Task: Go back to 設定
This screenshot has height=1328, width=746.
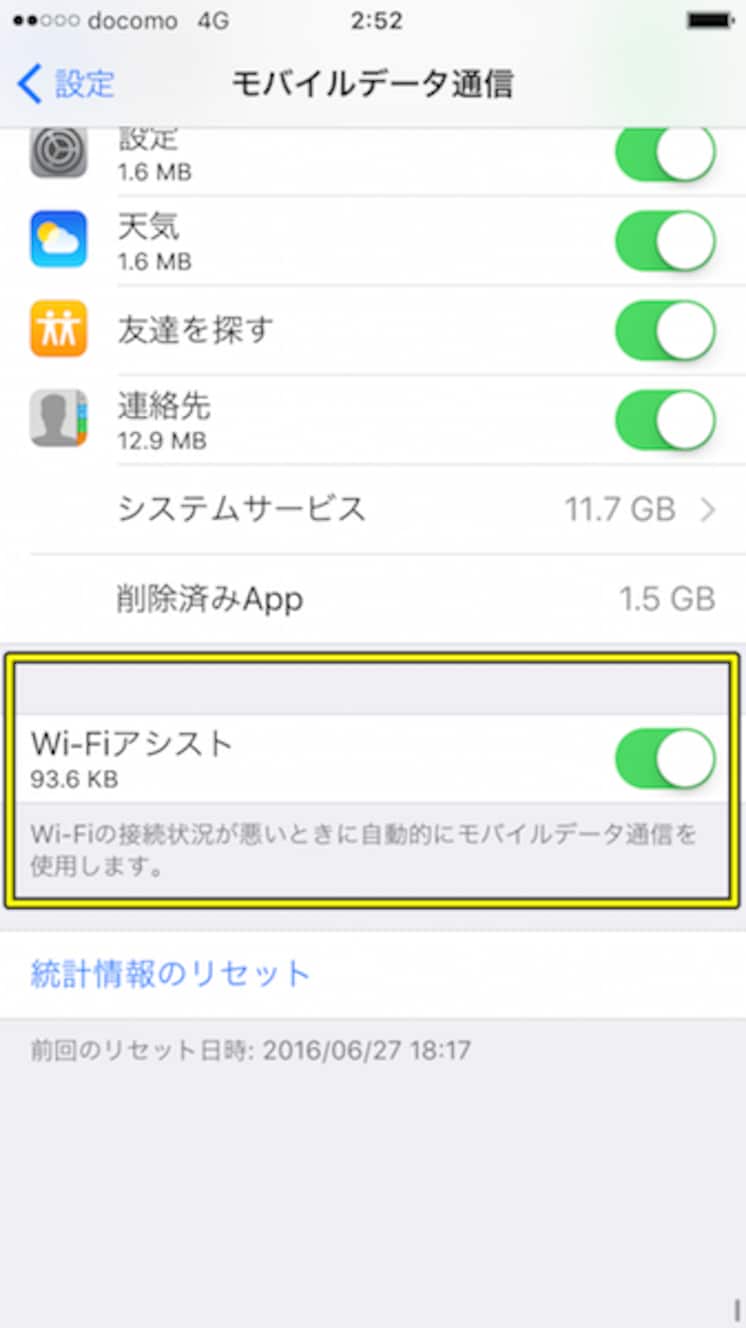Action: [66, 84]
